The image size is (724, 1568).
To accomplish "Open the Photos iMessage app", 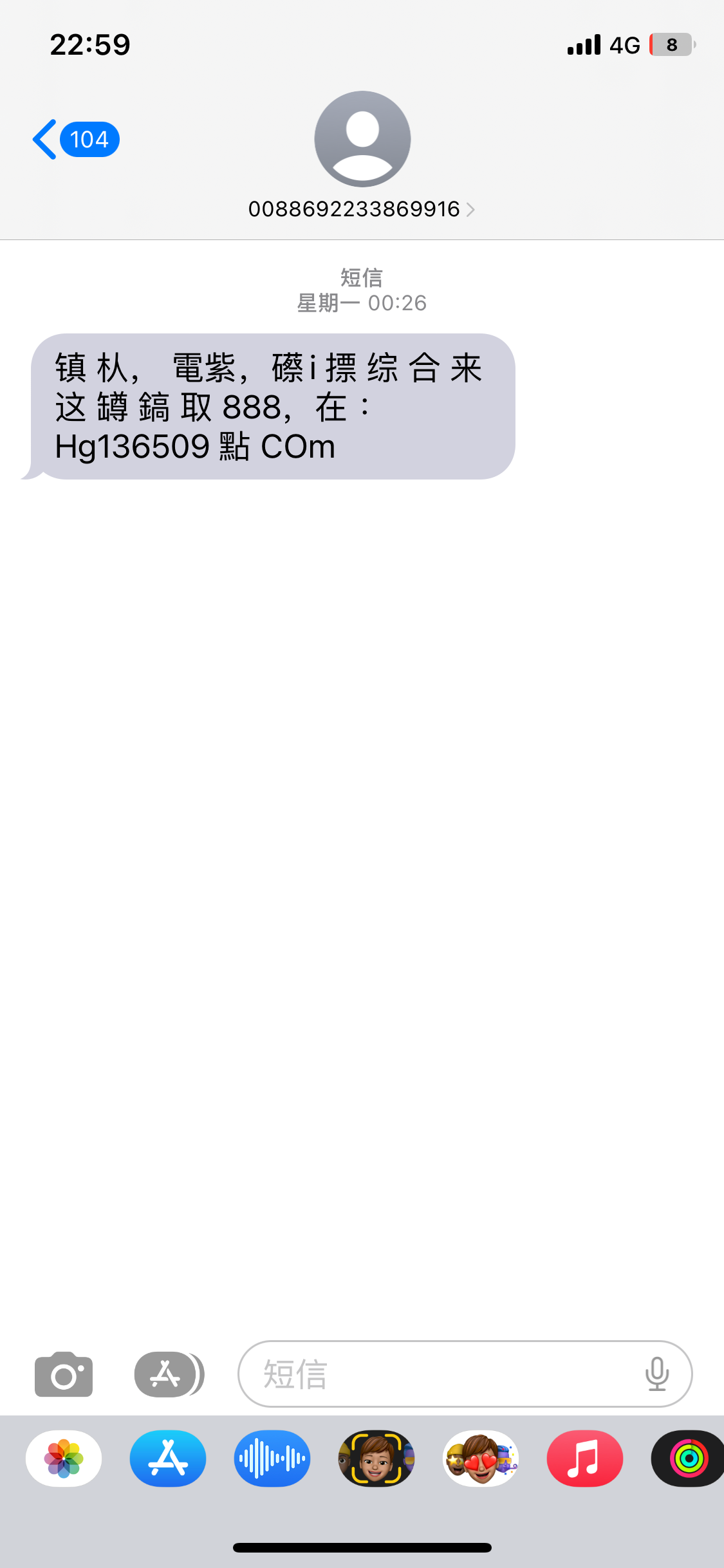I will point(64,1459).
